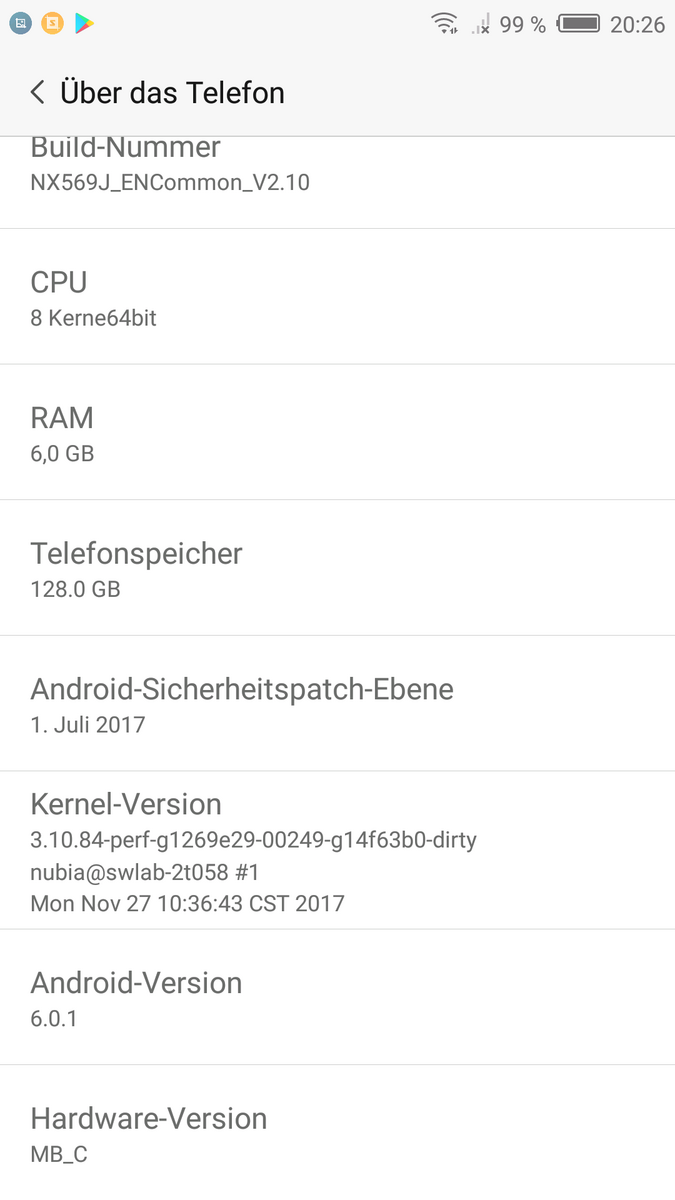Tap the CPU info row
675x1200 pixels.
[337, 297]
